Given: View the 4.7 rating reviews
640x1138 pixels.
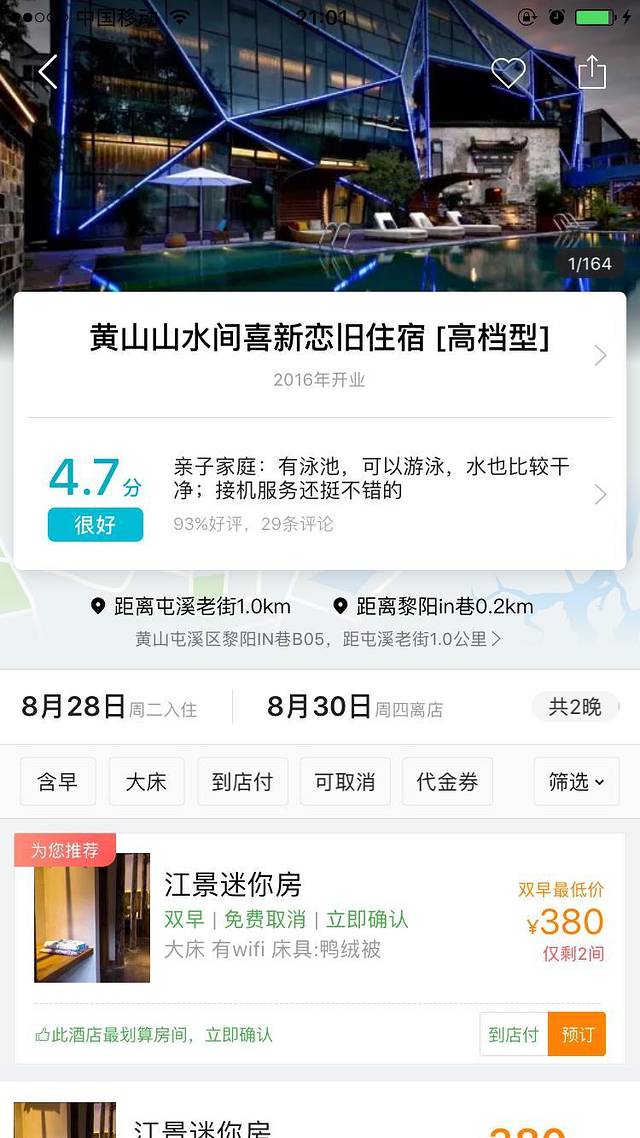Looking at the screenshot, I should coord(320,494).
